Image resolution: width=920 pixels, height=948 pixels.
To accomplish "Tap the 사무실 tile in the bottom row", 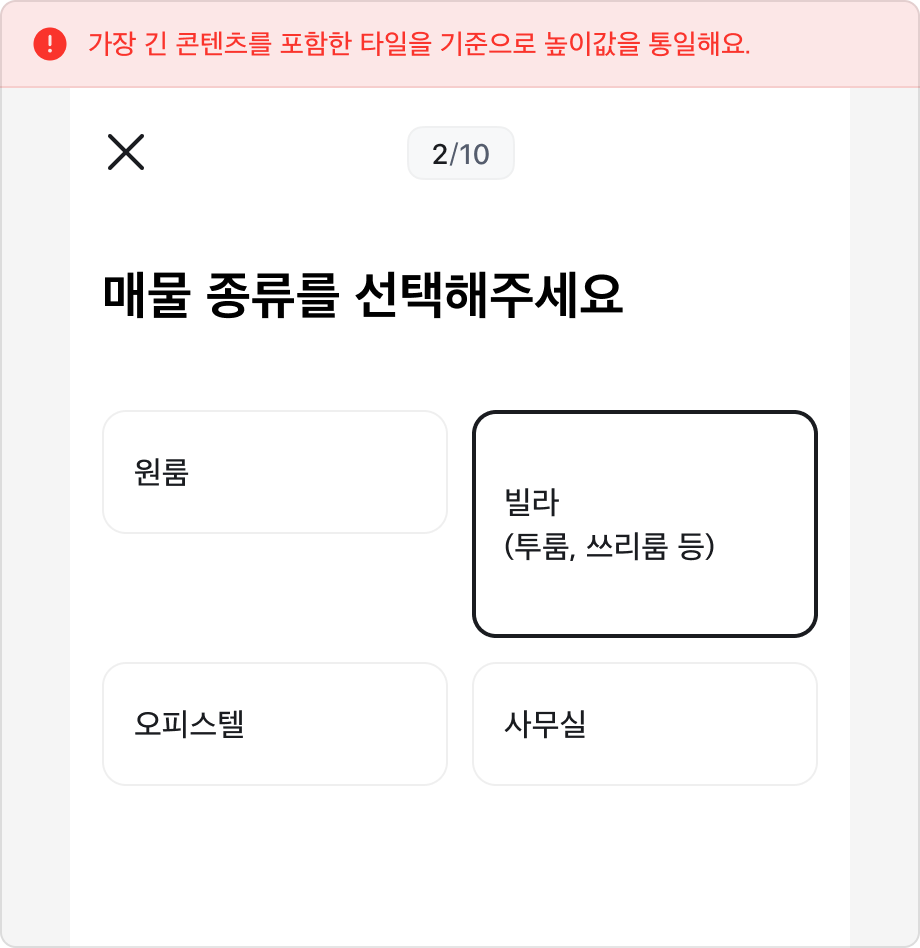I will coord(645,723).
